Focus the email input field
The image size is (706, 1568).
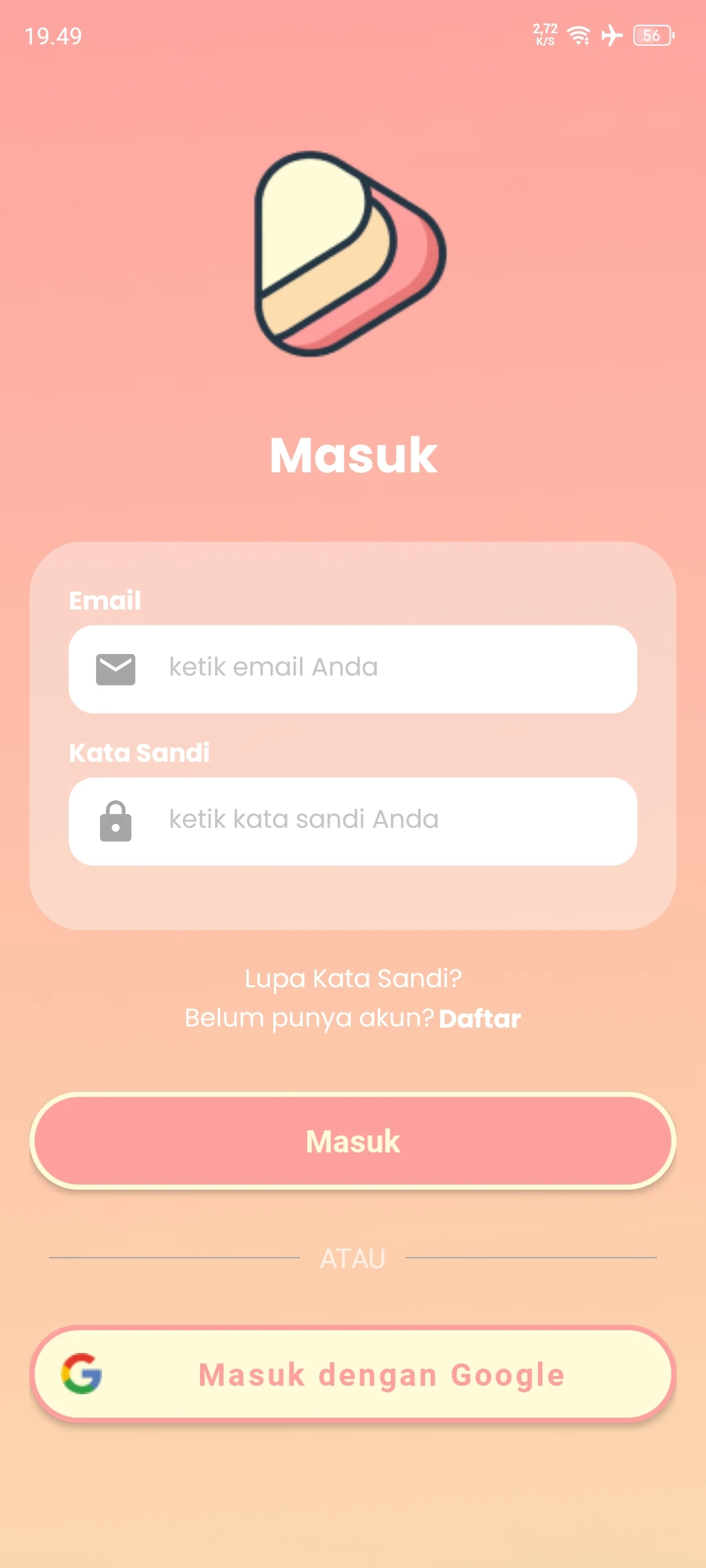click(353, 668)
